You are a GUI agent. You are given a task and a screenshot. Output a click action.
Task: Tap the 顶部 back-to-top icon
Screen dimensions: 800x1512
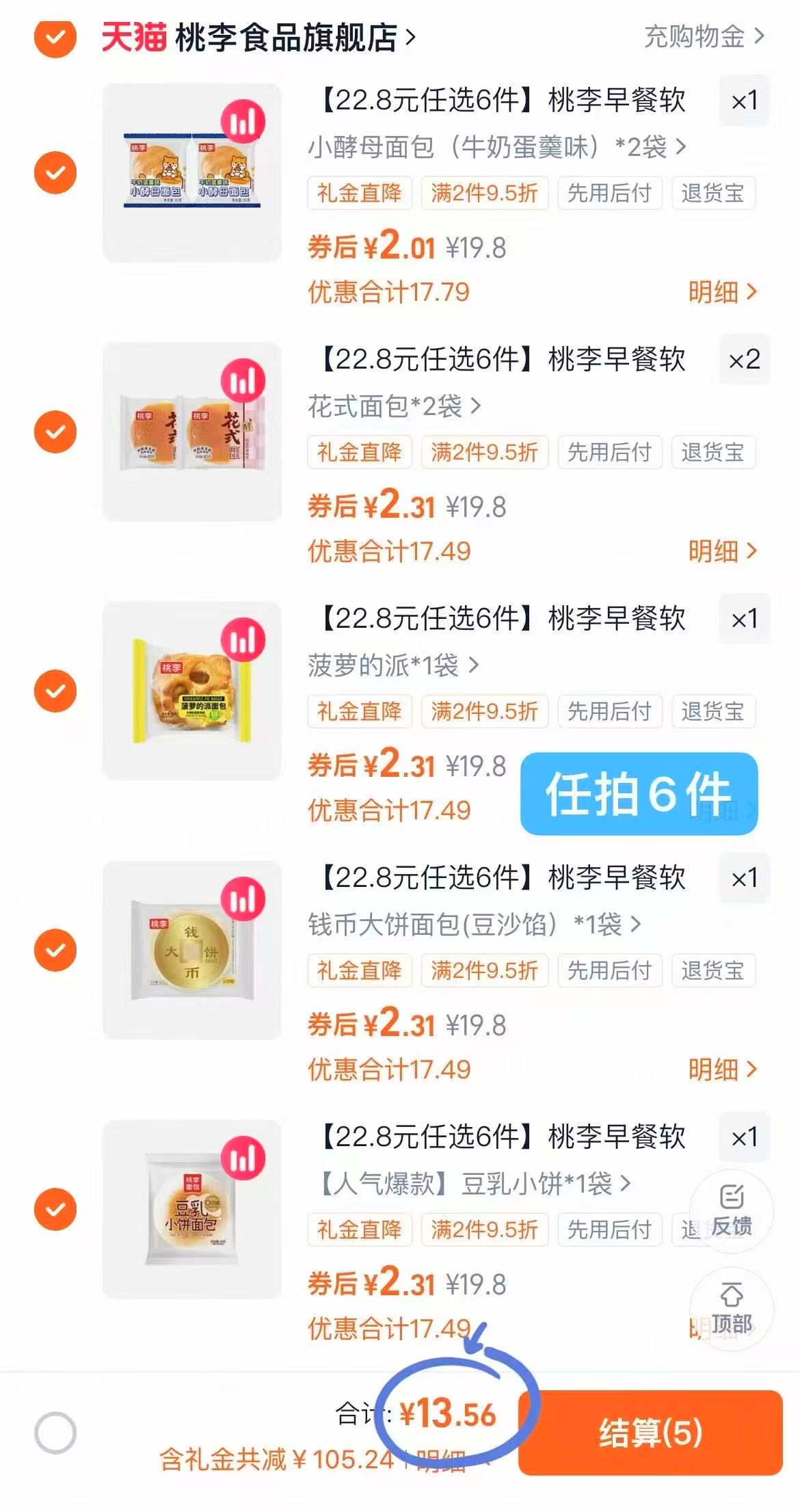(731, 1310)
